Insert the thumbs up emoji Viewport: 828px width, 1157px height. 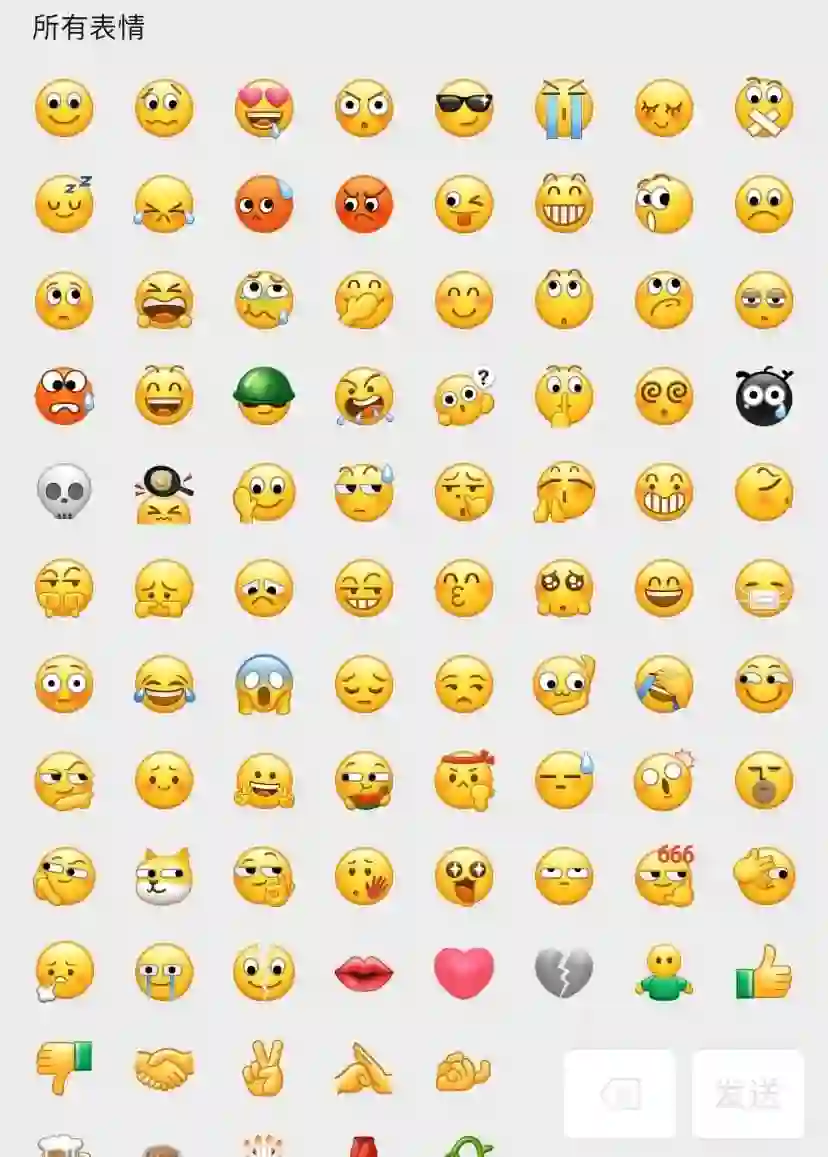point(764,972)
